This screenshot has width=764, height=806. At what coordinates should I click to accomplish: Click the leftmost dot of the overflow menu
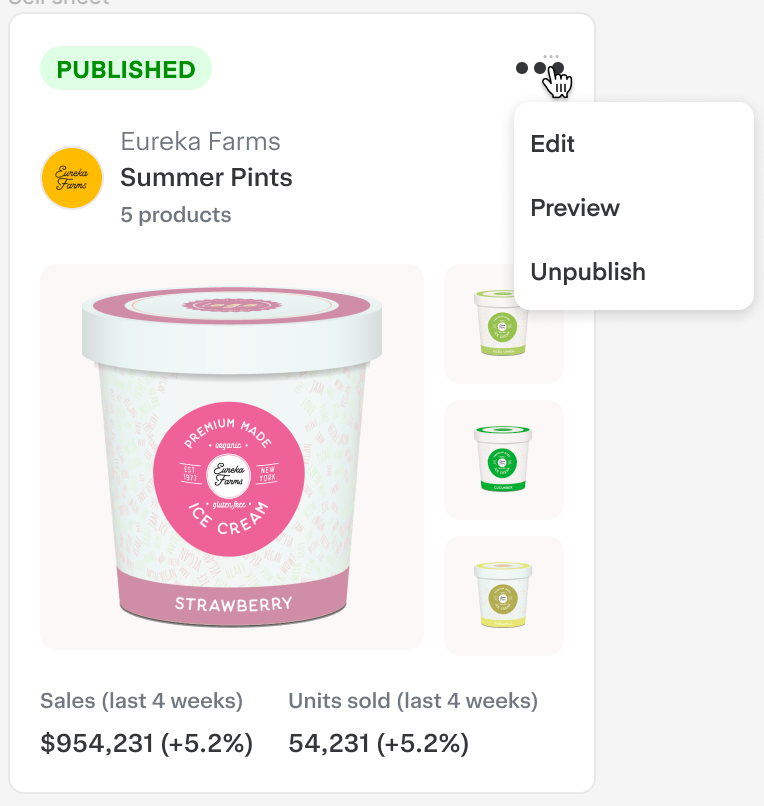tap(522, 68)
